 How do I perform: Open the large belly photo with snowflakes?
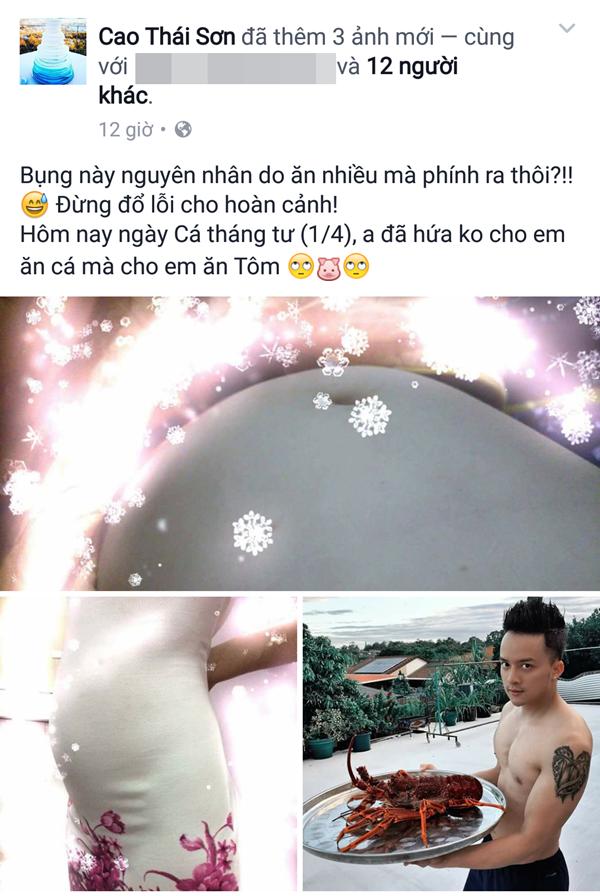(x=300, y=442)
